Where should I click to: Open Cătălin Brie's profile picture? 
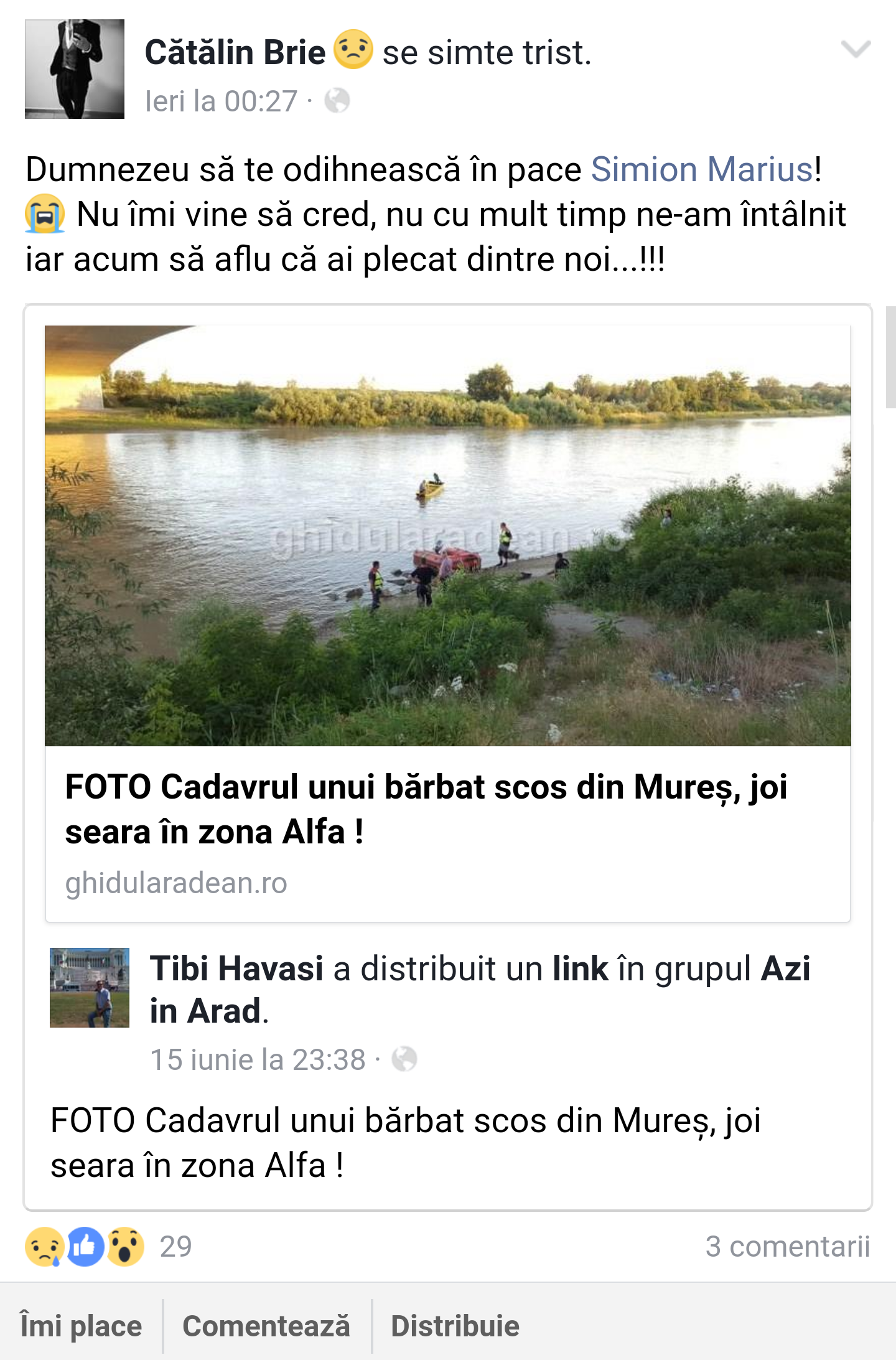coord(75,69)
